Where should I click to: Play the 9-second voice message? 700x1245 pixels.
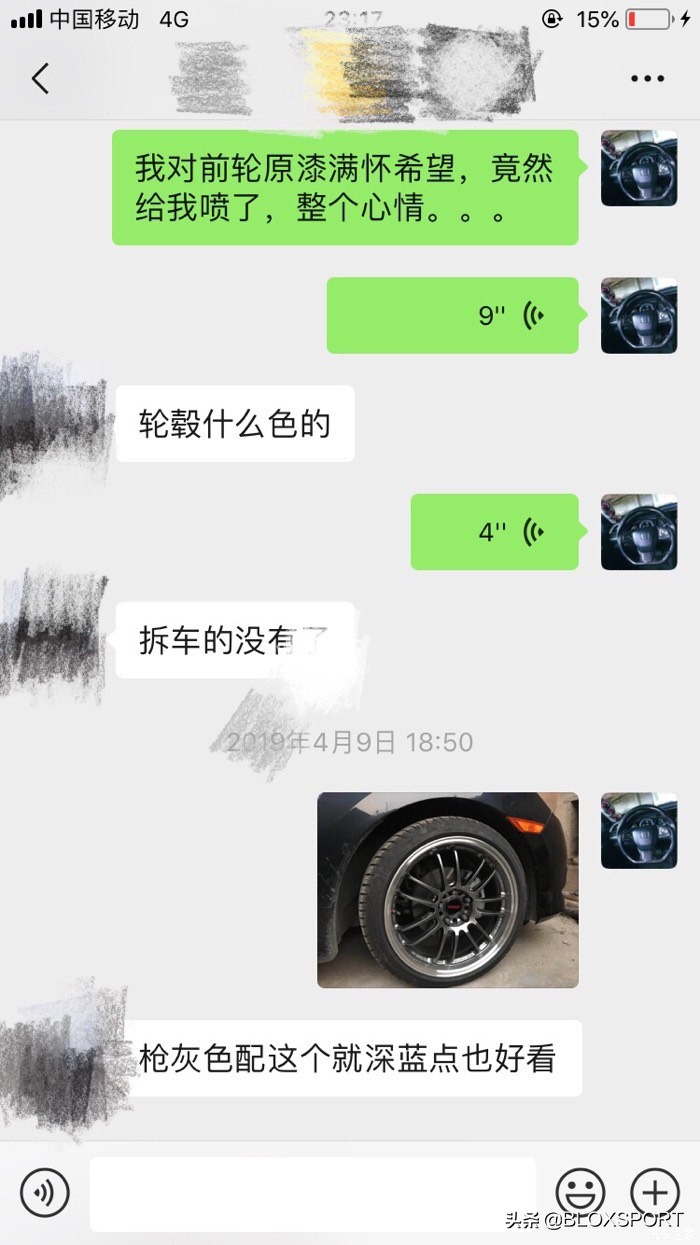452,316
